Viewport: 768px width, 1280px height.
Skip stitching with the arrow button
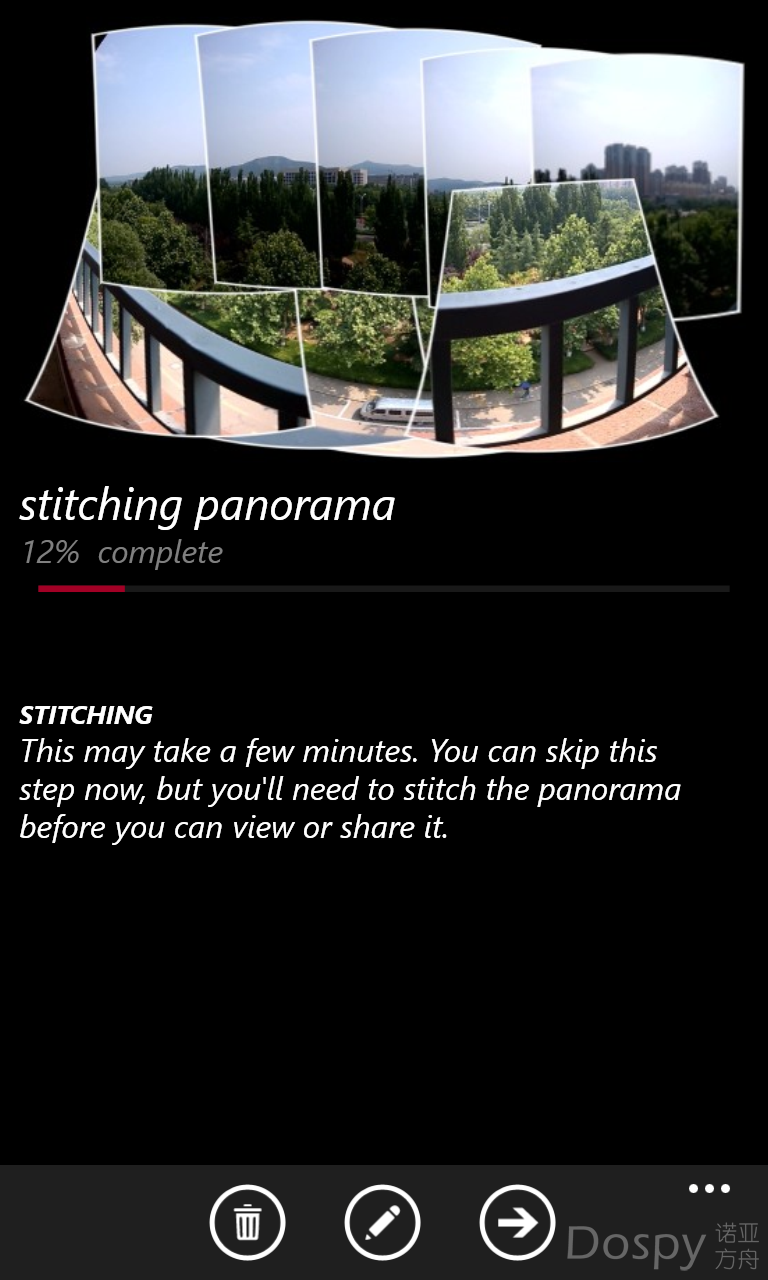pos(517,1222)
